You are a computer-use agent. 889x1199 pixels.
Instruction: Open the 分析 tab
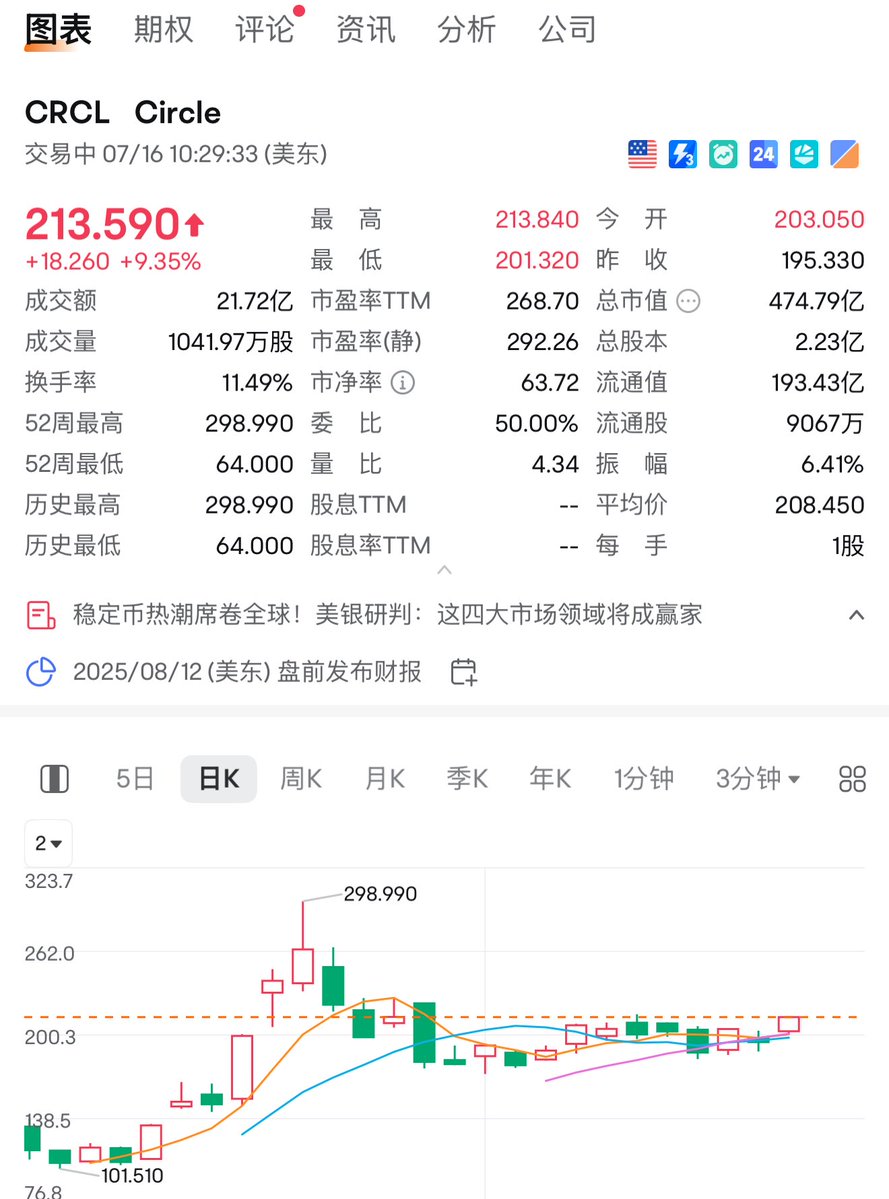click(467, 30)
